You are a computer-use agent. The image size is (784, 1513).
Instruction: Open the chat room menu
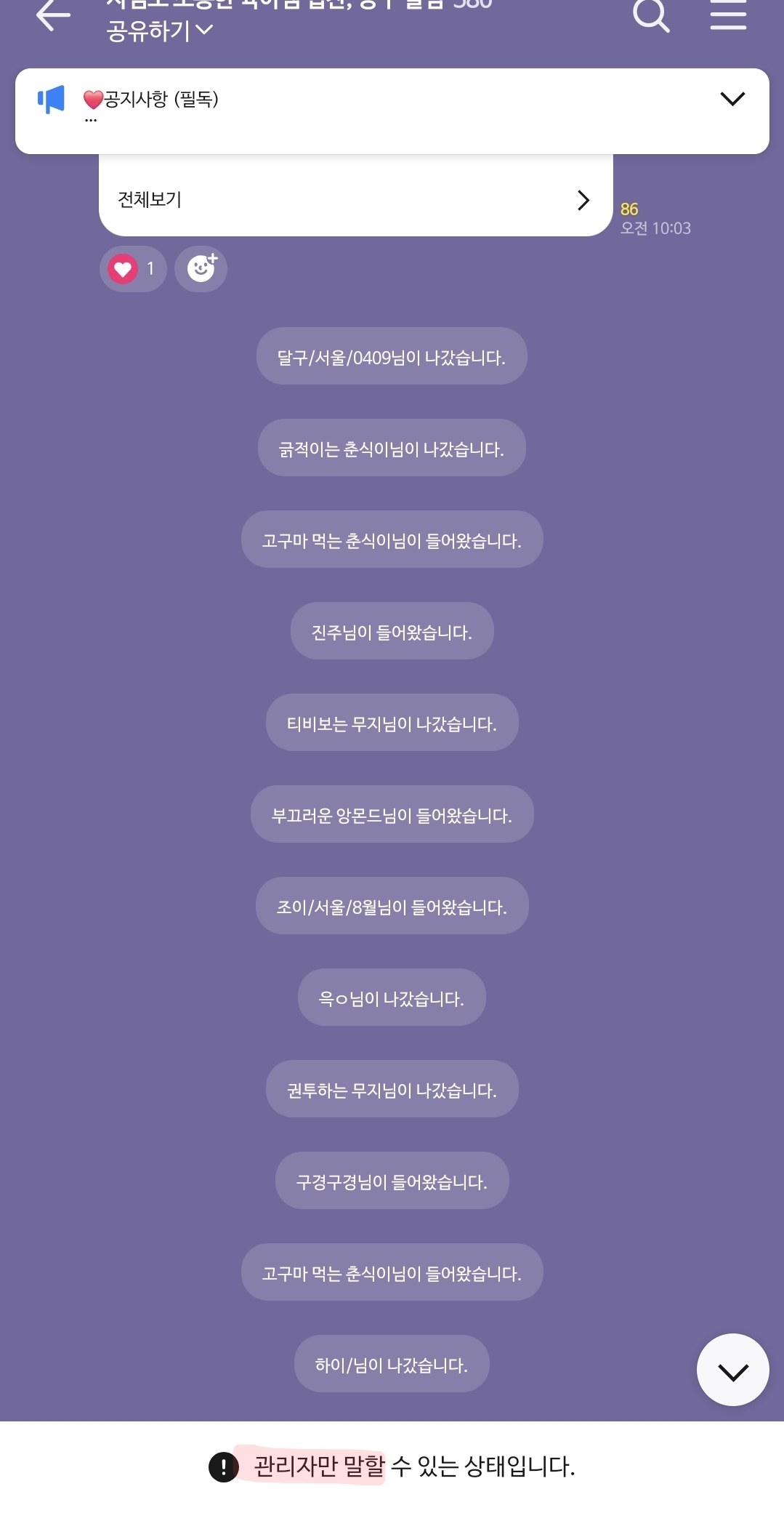728,16
